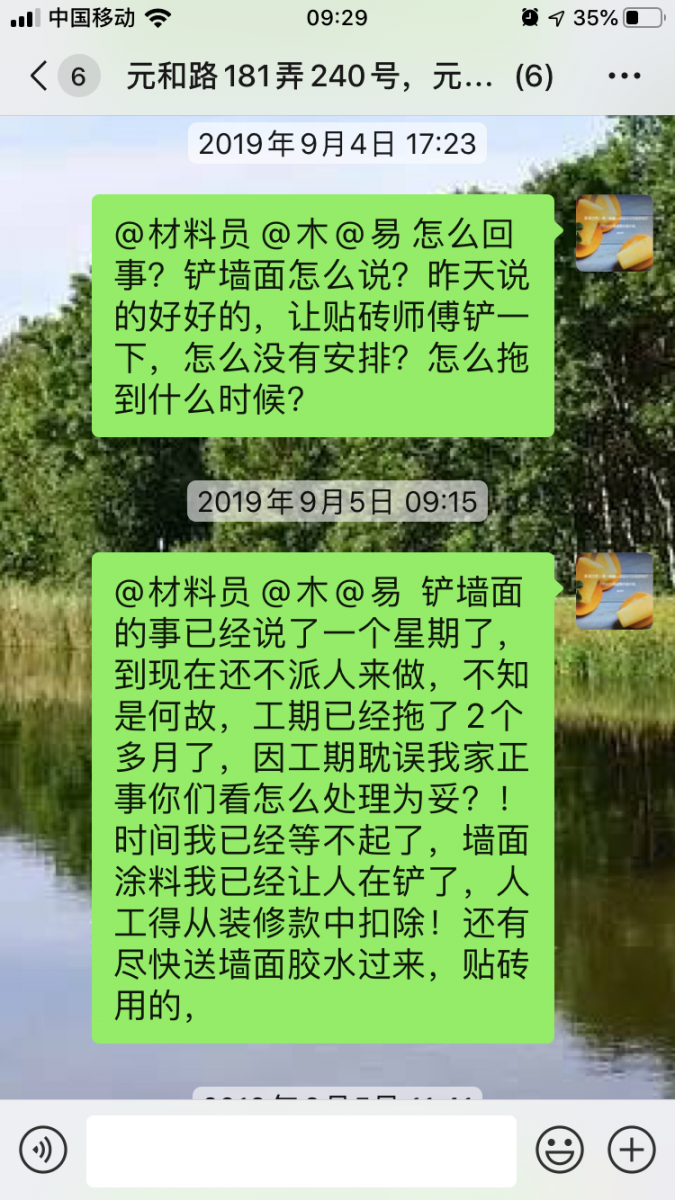Tap sender avatar beside the 铲墙面的事 message
Viewport: 675px width, 1200px height.
[x=614, y=591]
